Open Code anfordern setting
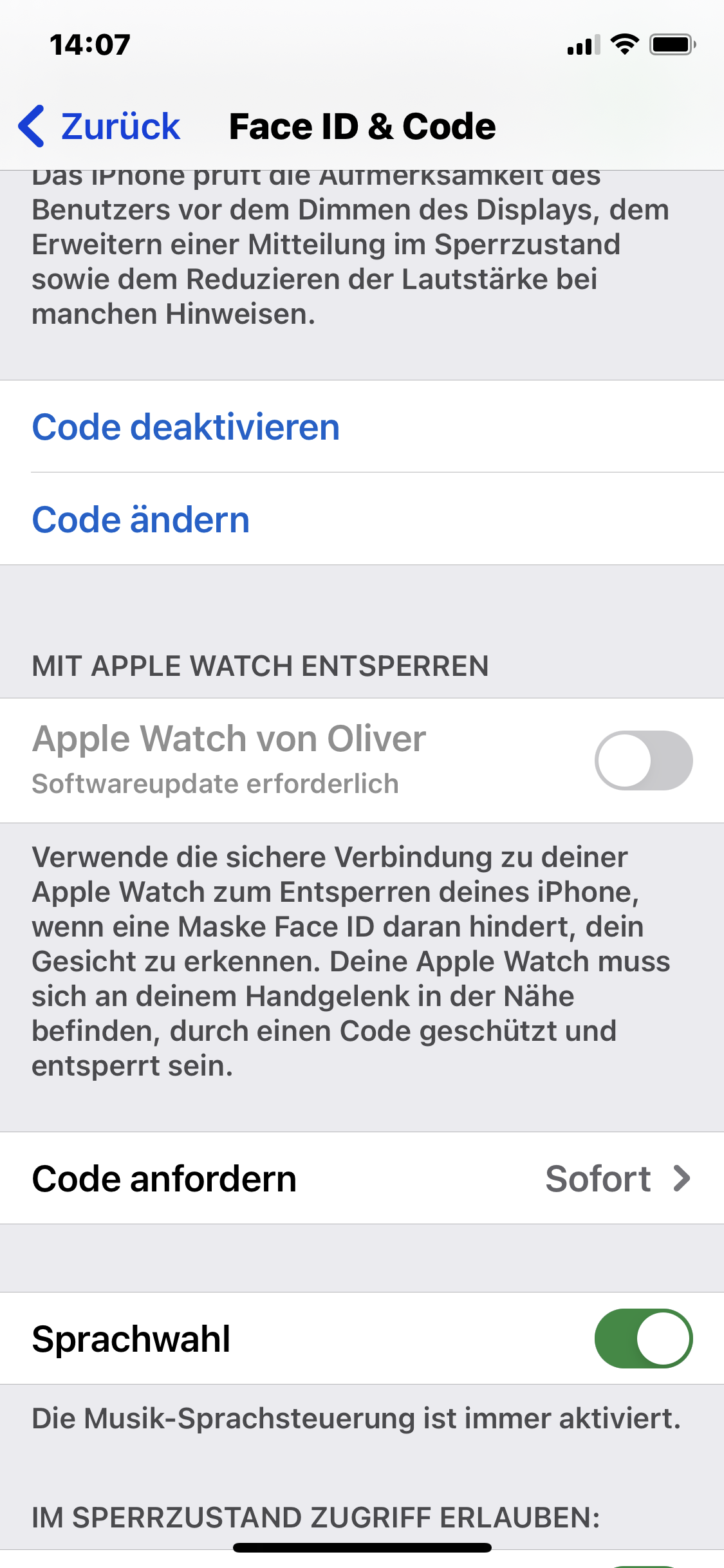The width and height of the screenshot is (724, 1568). pyautogui.click(x=362, y=1178)
